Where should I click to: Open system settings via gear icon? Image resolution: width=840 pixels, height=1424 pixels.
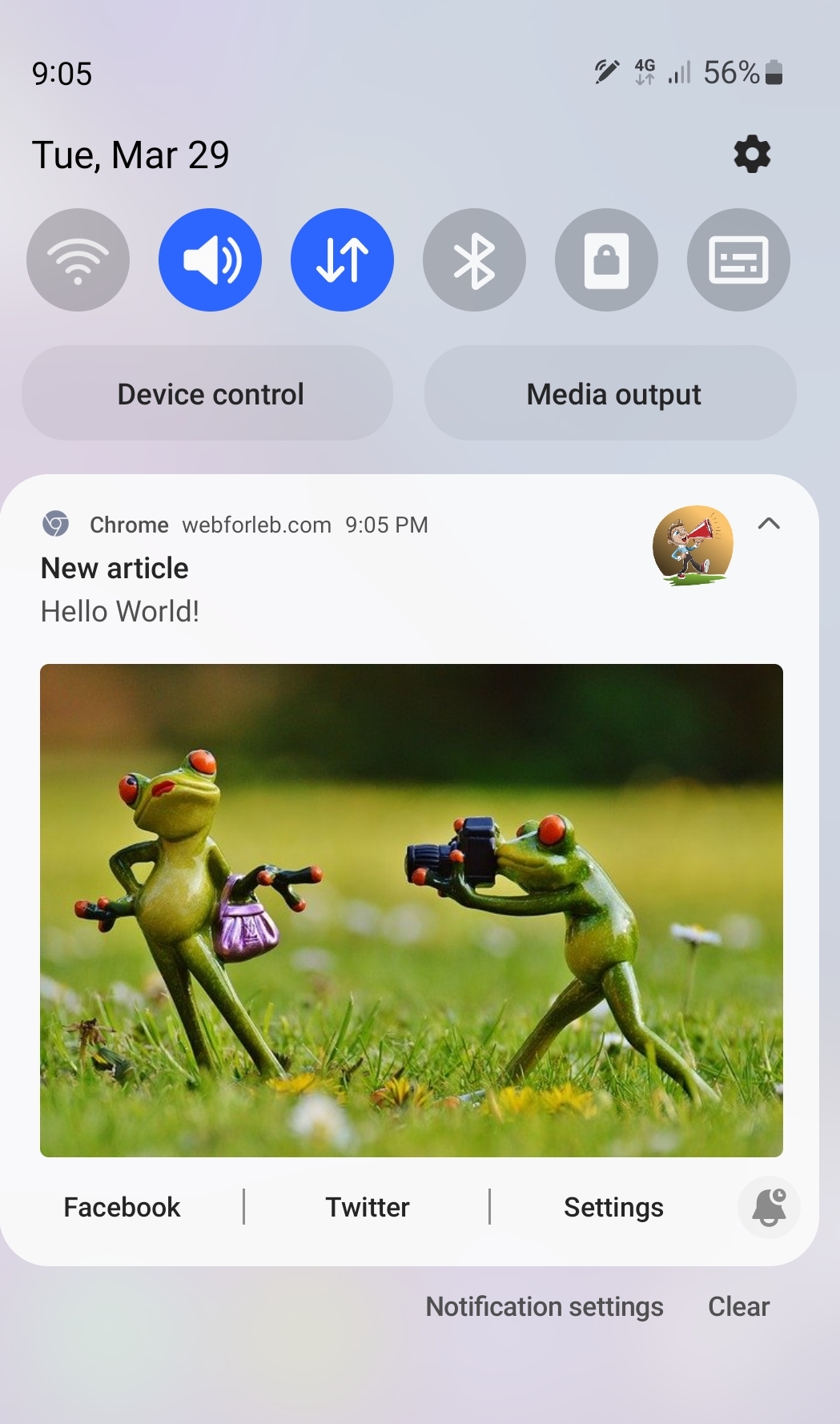pyautogui.click(x=752, y=154)
